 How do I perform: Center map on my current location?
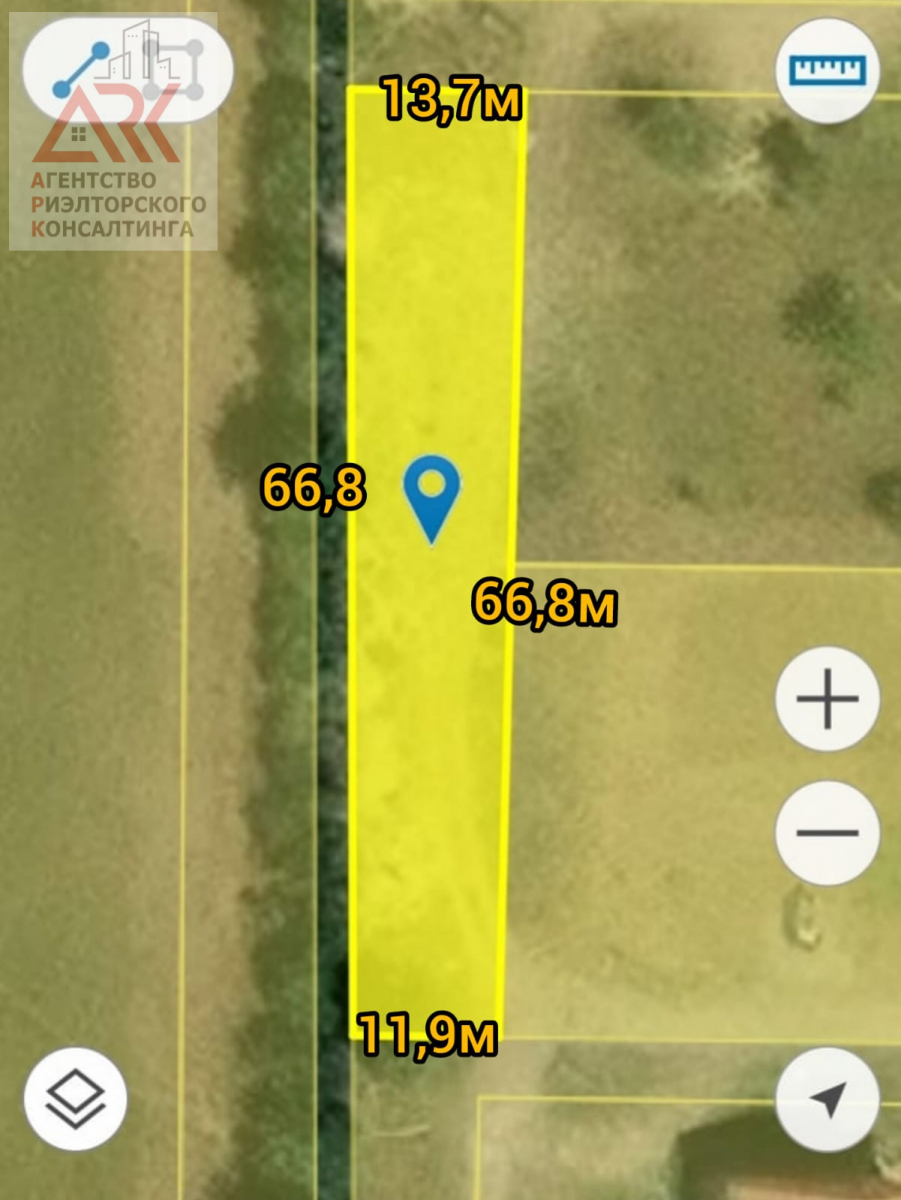point(827,1099)
